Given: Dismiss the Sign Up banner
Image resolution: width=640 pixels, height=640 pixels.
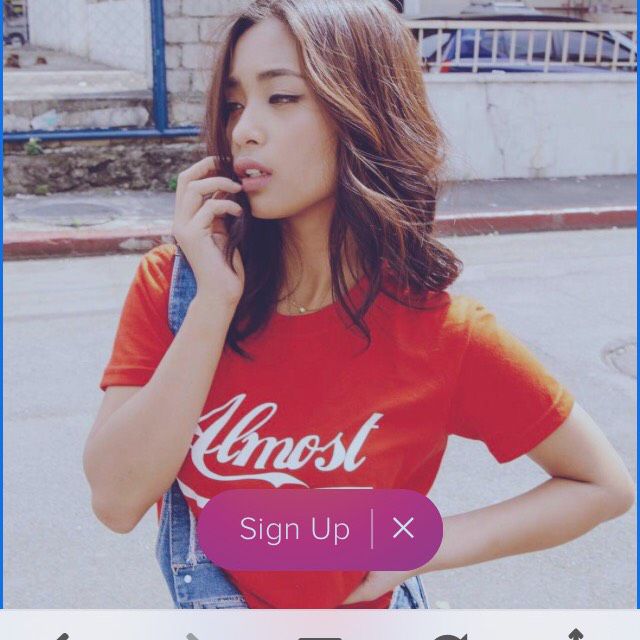Looking at the screenshot, I should (403, 528).
